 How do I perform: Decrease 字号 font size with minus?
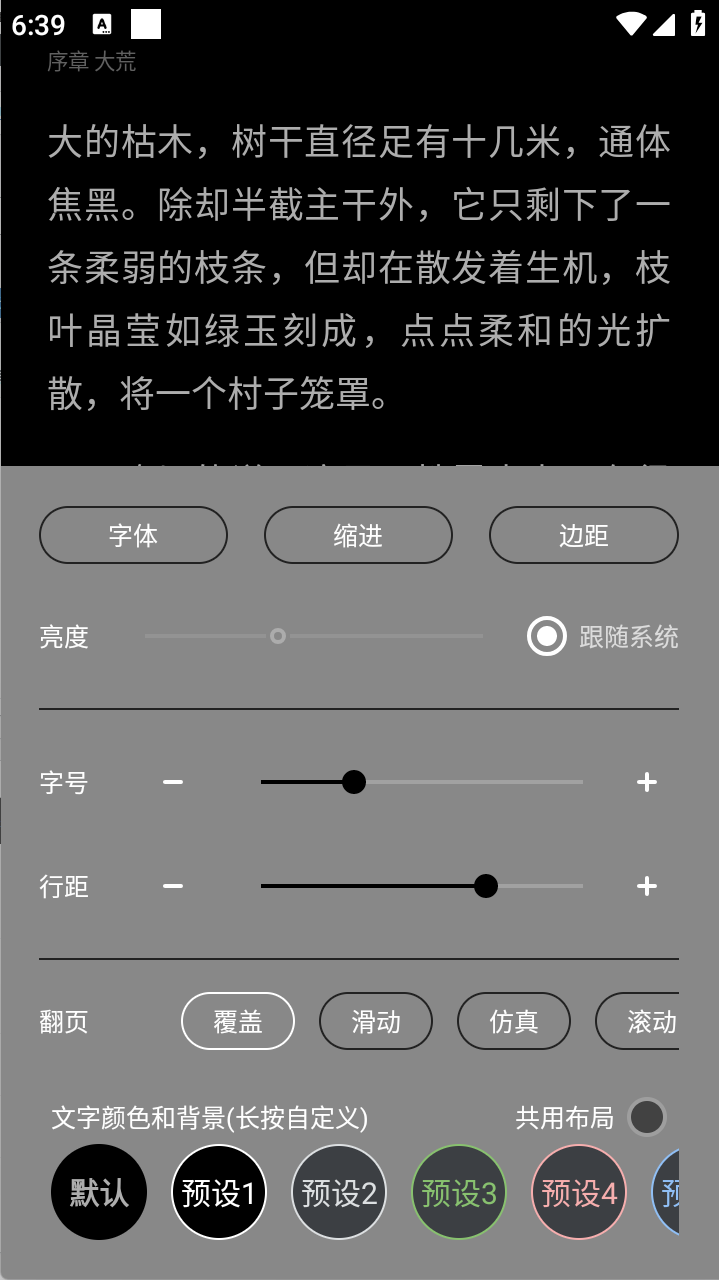coord(173,782)
